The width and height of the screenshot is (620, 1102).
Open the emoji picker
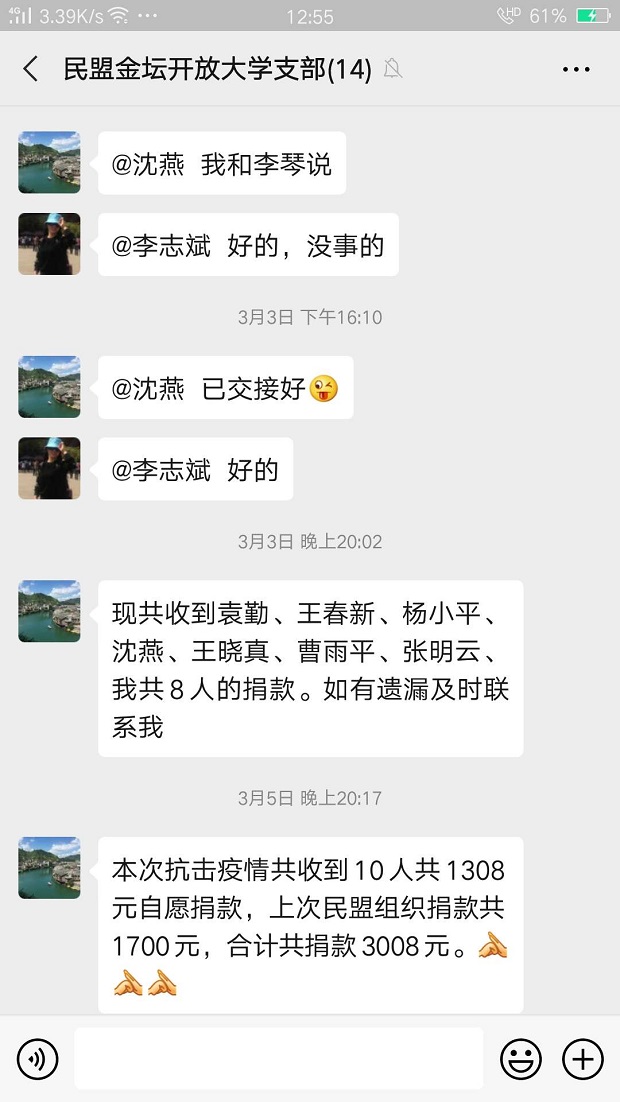tap(521, 1058)
